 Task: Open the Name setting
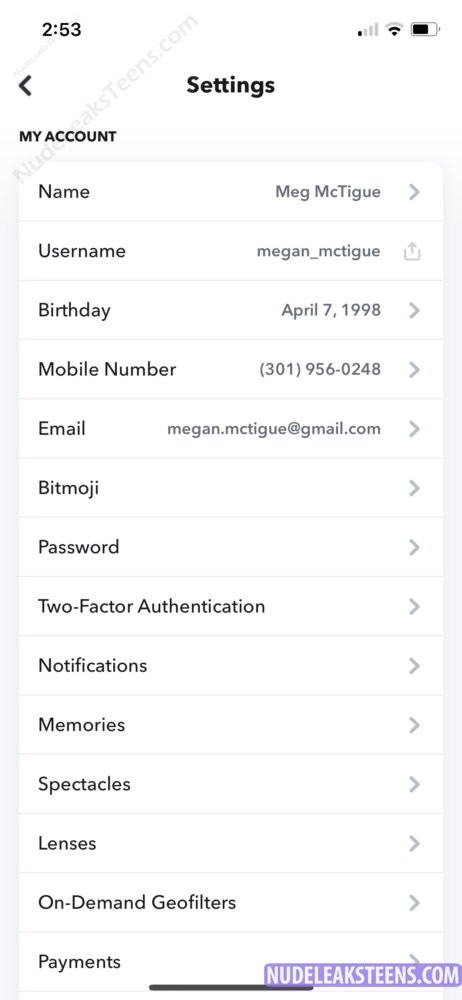[x=231, y=192]
